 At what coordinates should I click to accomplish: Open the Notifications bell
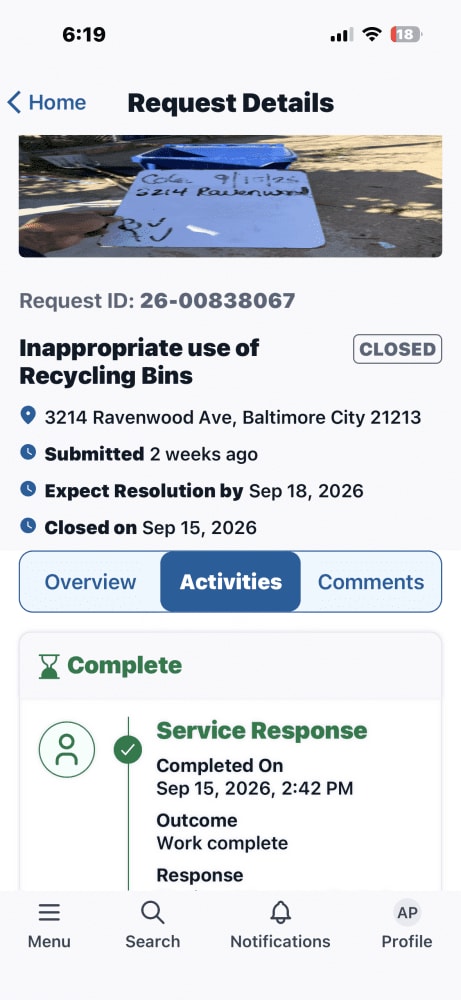pyautogui.click(x=280, y=925)
